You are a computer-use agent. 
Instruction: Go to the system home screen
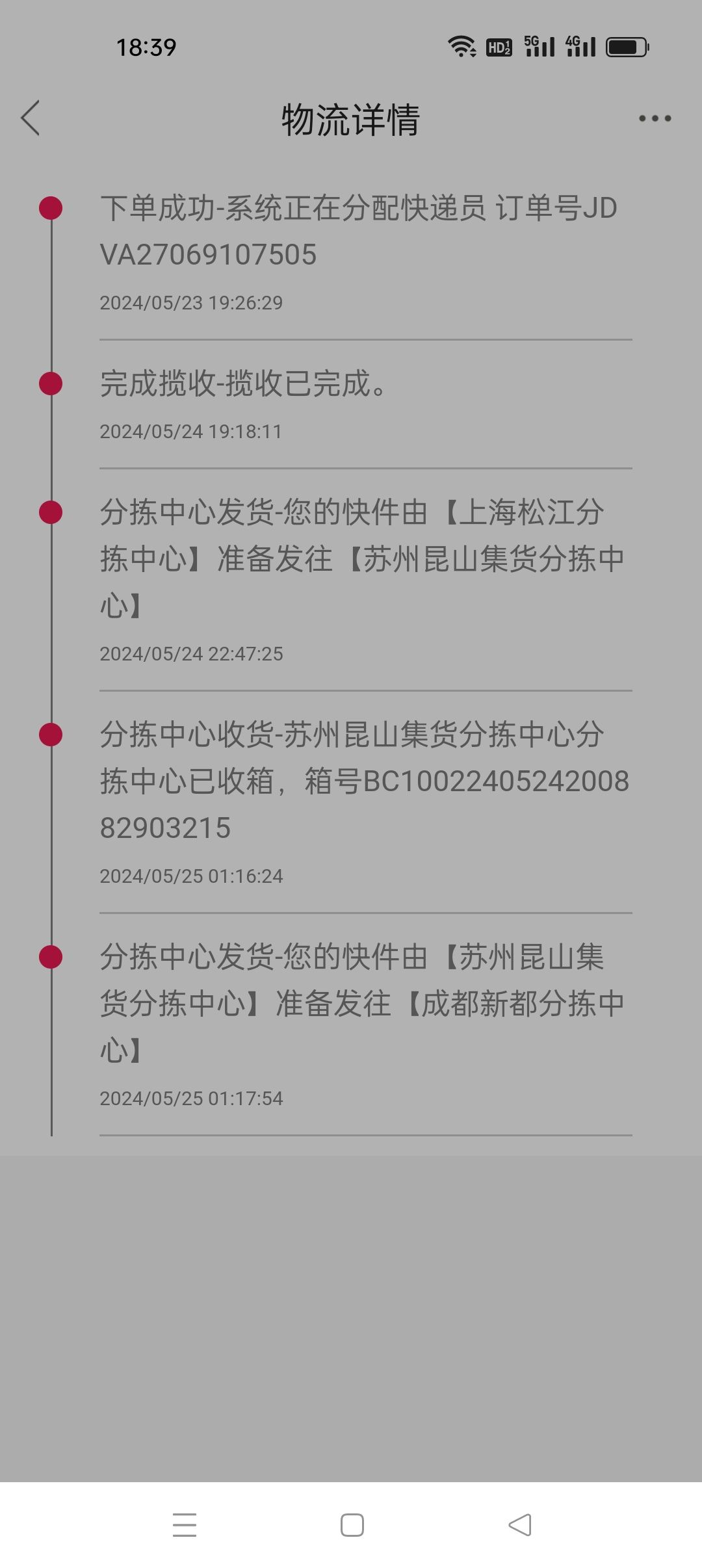coord(352,1524)
